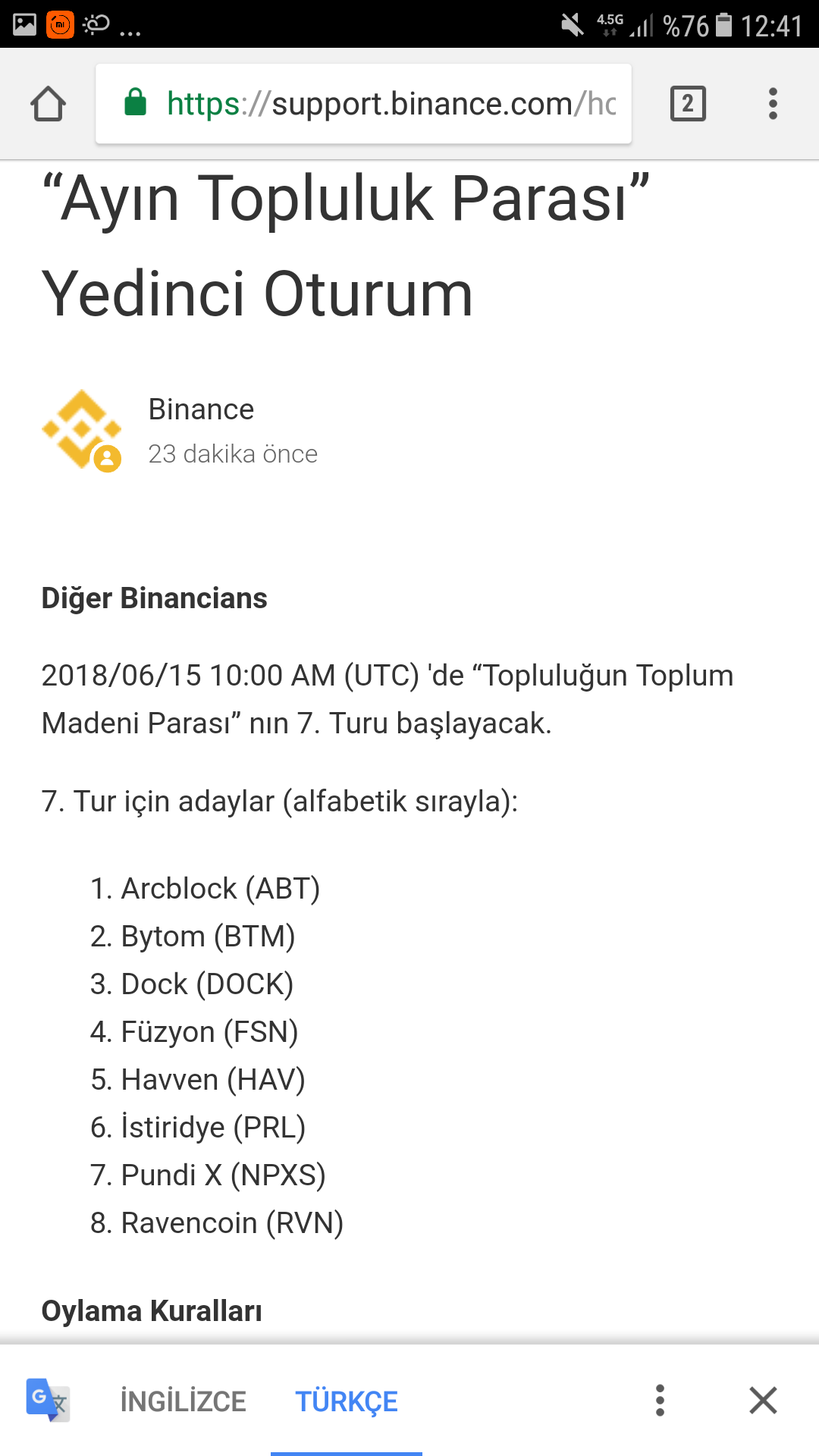
Task: Open the Binance author profile
Action: [201, 409]
